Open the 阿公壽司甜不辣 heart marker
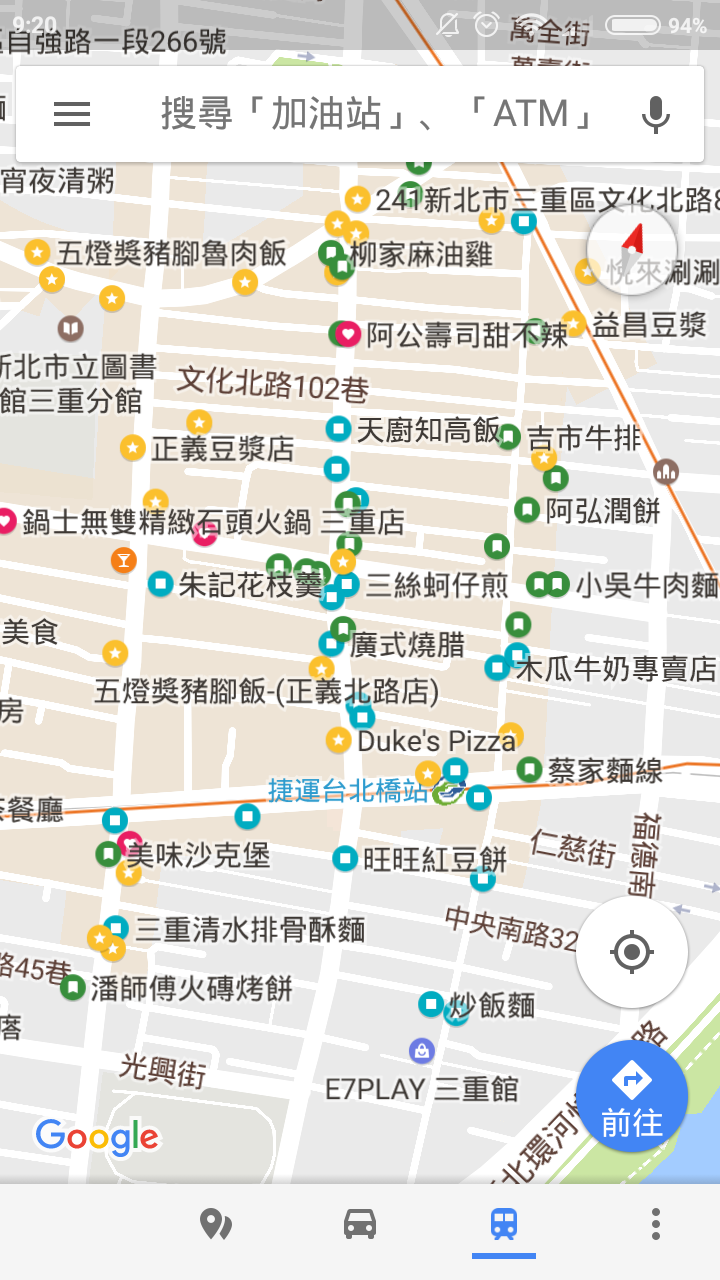This screenshot has height=1280, width=720. (x=347, y=334)
